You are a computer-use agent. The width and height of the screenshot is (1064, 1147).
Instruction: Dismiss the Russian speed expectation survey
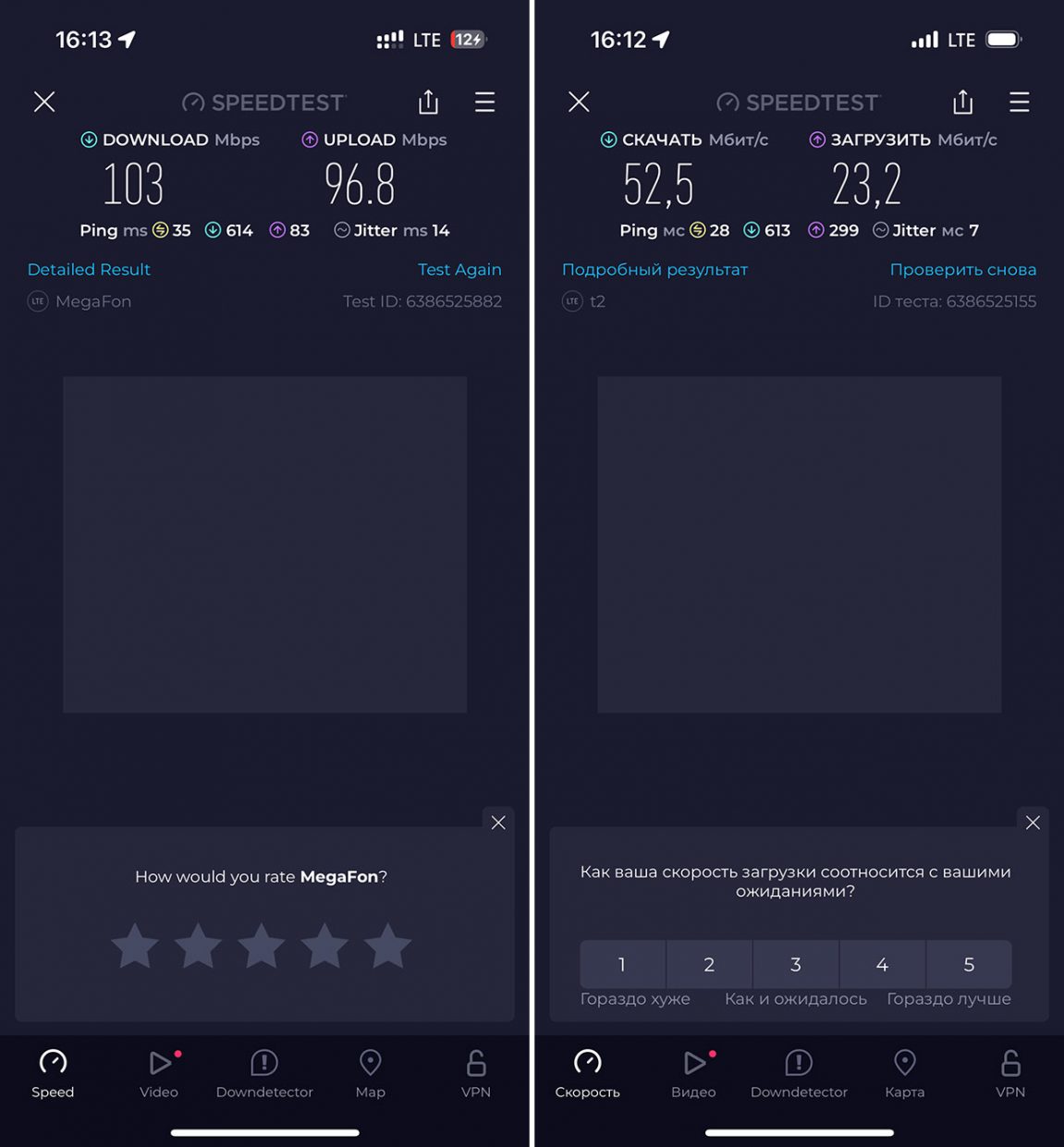coord(1033,823)
